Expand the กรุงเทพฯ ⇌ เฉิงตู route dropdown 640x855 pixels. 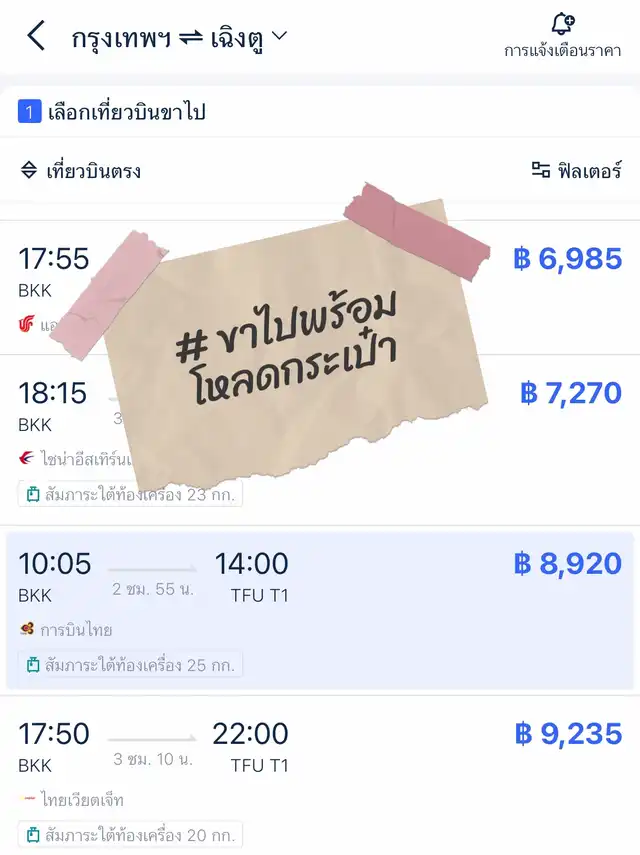point(180,38)
